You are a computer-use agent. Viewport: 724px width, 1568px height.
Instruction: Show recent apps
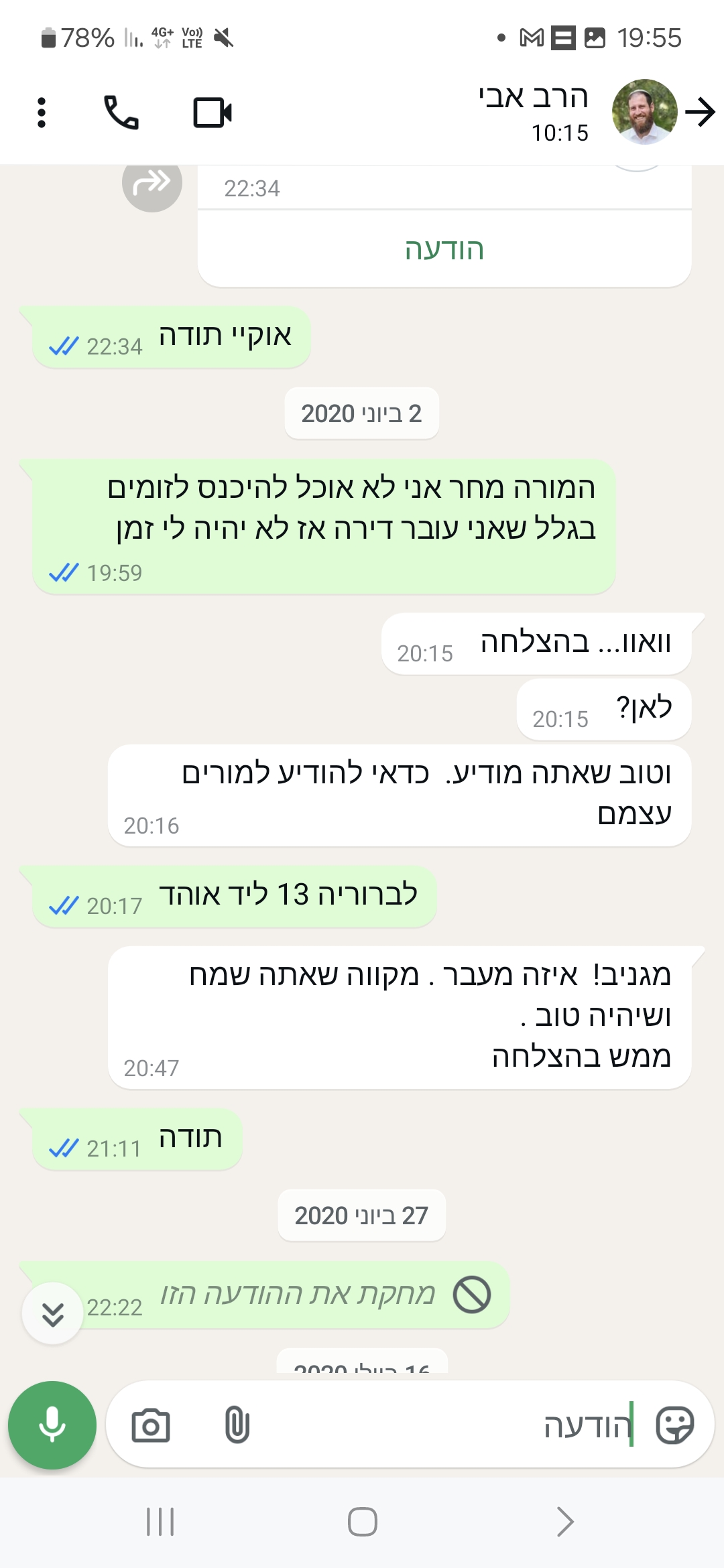point(160,1522)
